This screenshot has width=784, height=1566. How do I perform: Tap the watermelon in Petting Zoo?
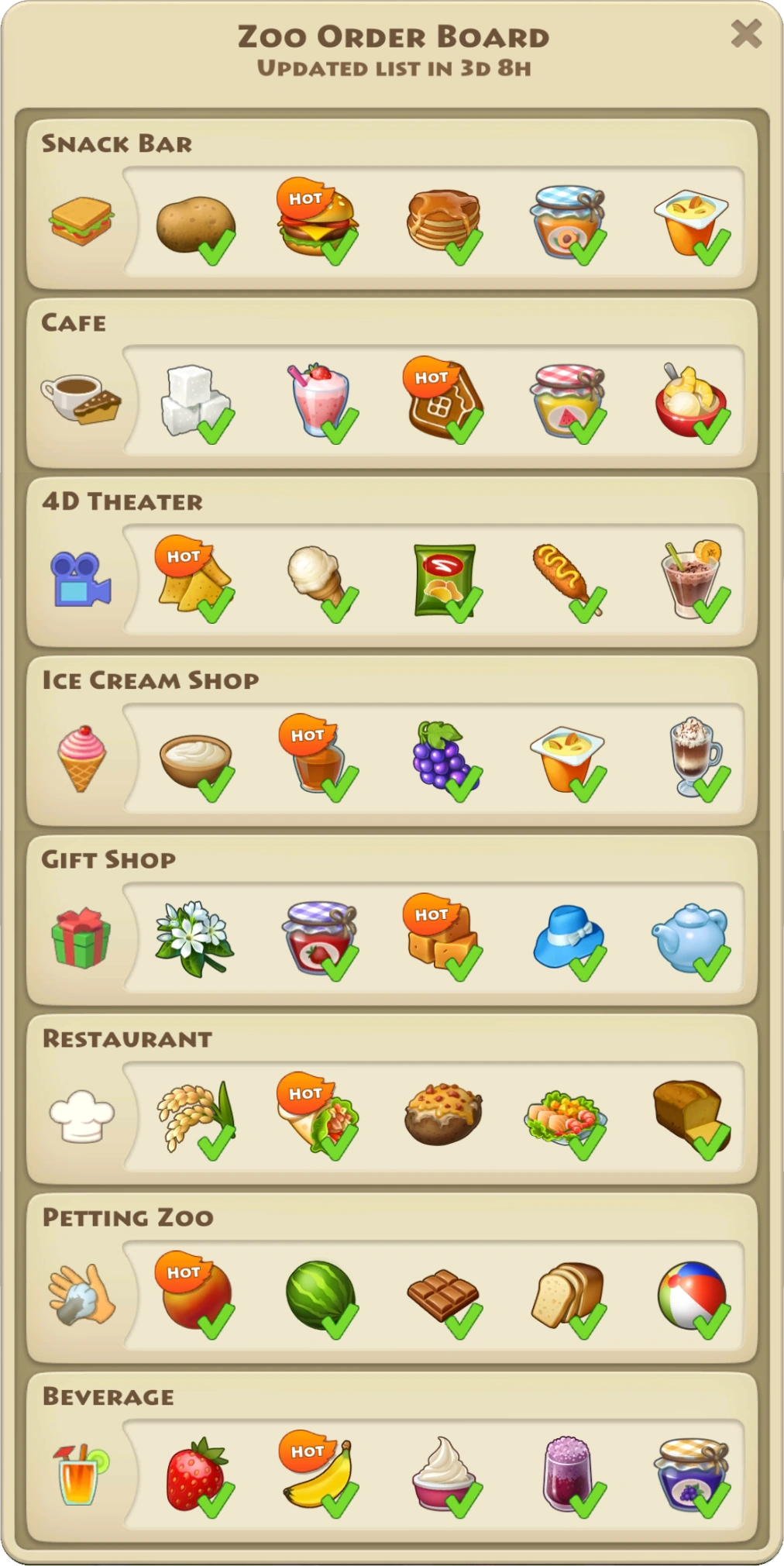coord(320,1296)
